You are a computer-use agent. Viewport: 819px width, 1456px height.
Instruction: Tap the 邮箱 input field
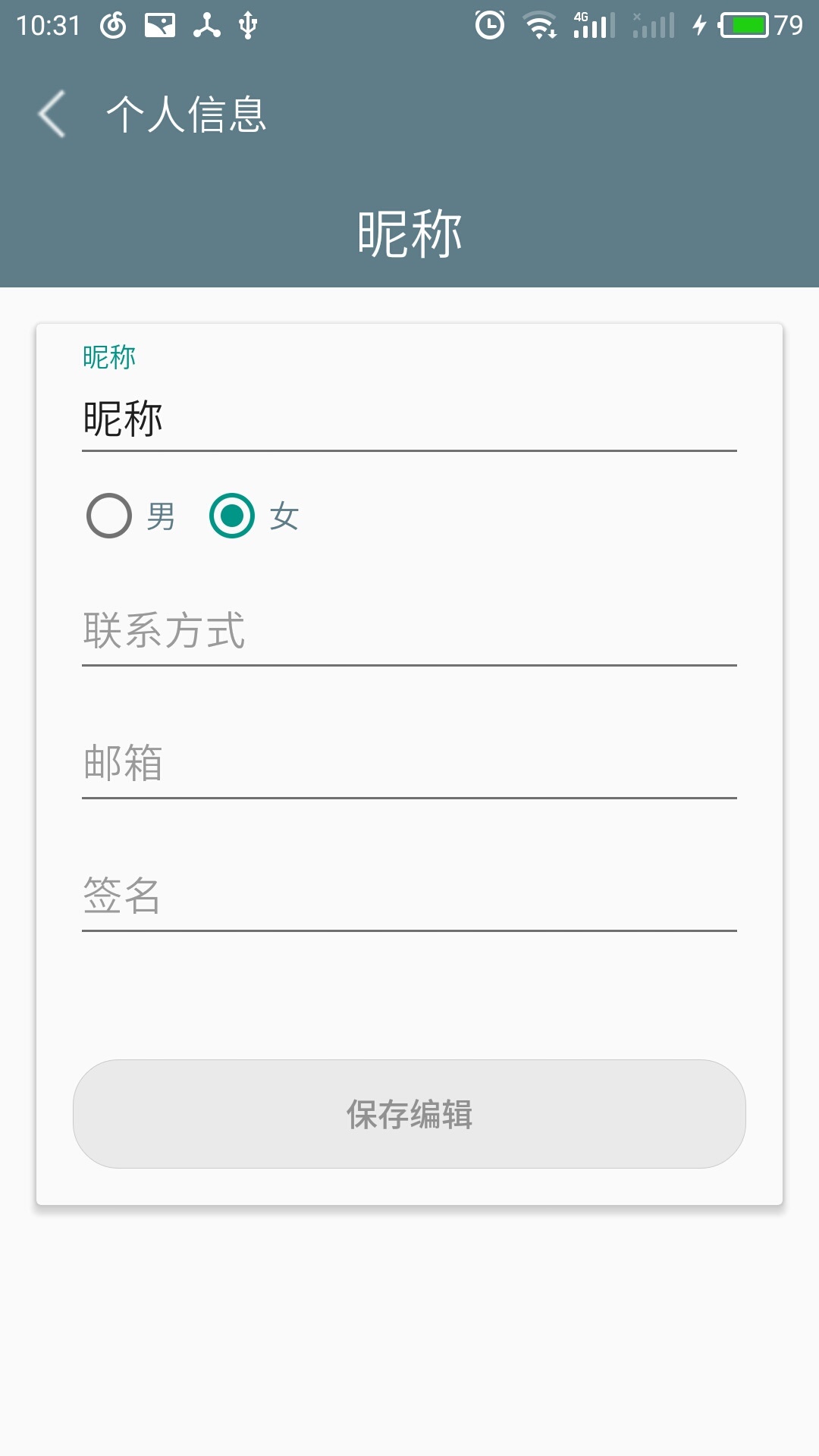(x=409, y=763)
